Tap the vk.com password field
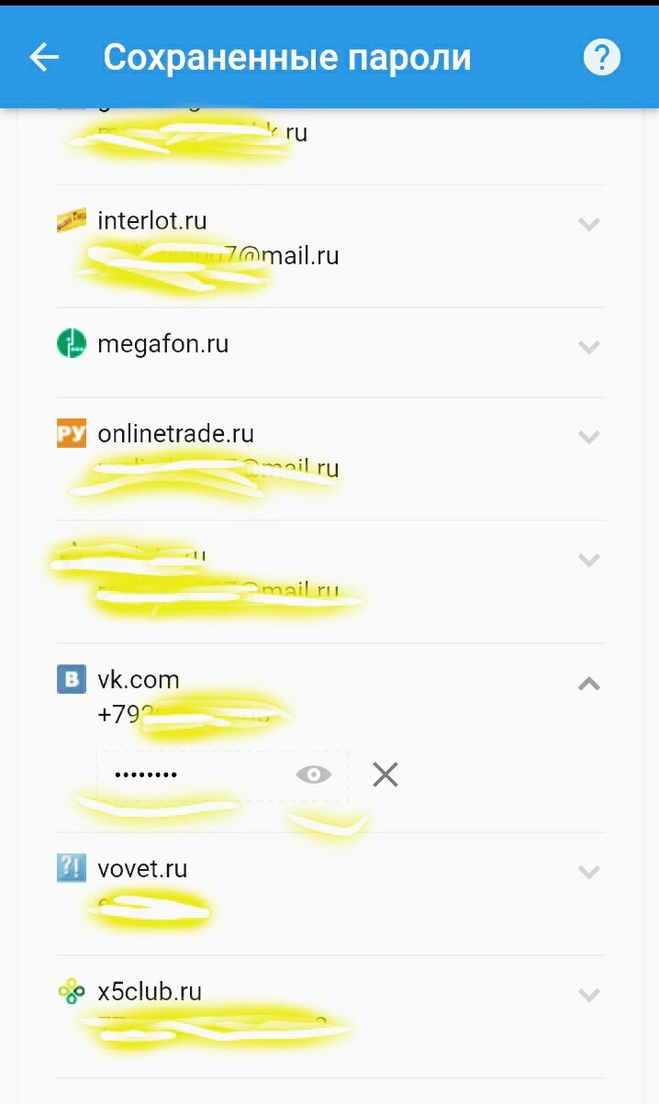Image resolution: width=659 pixels, height=1104 pixels. (190, 775)
